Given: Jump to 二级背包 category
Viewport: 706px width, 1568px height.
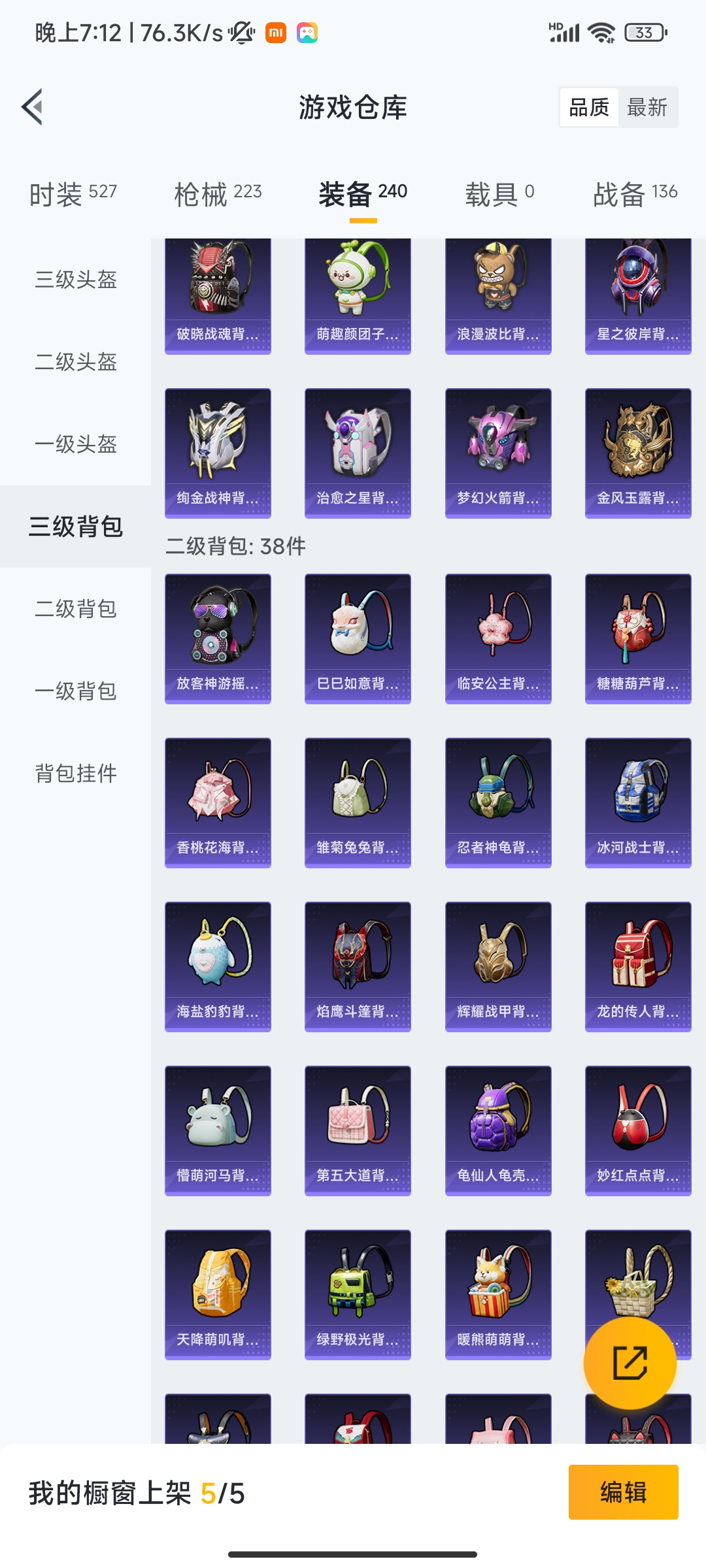Looking at the screenshot, I should coord(76,609).
